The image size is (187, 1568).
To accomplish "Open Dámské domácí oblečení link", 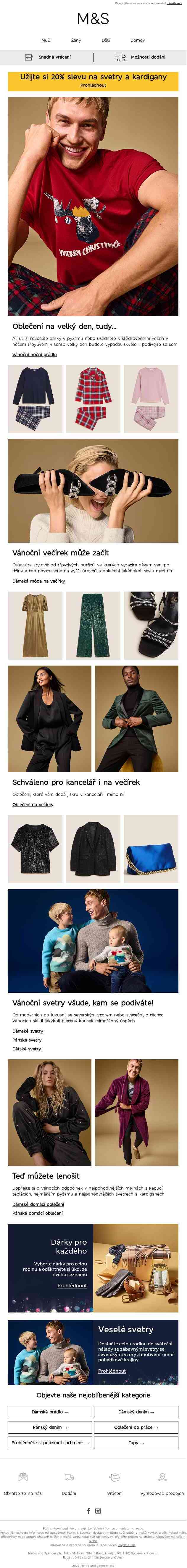I will [x=38, y=1204].
